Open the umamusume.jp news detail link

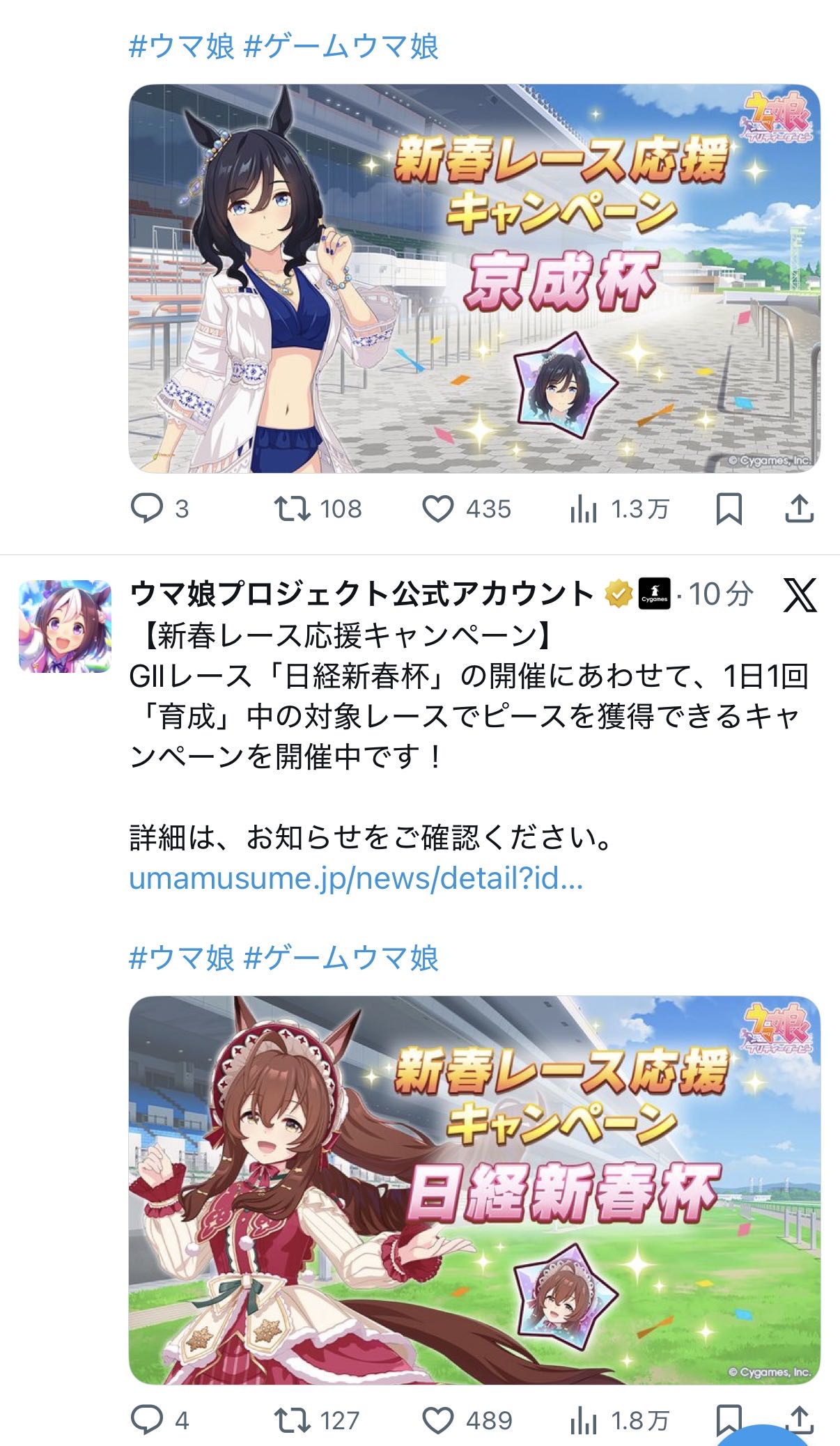click(x=355, y=878)
